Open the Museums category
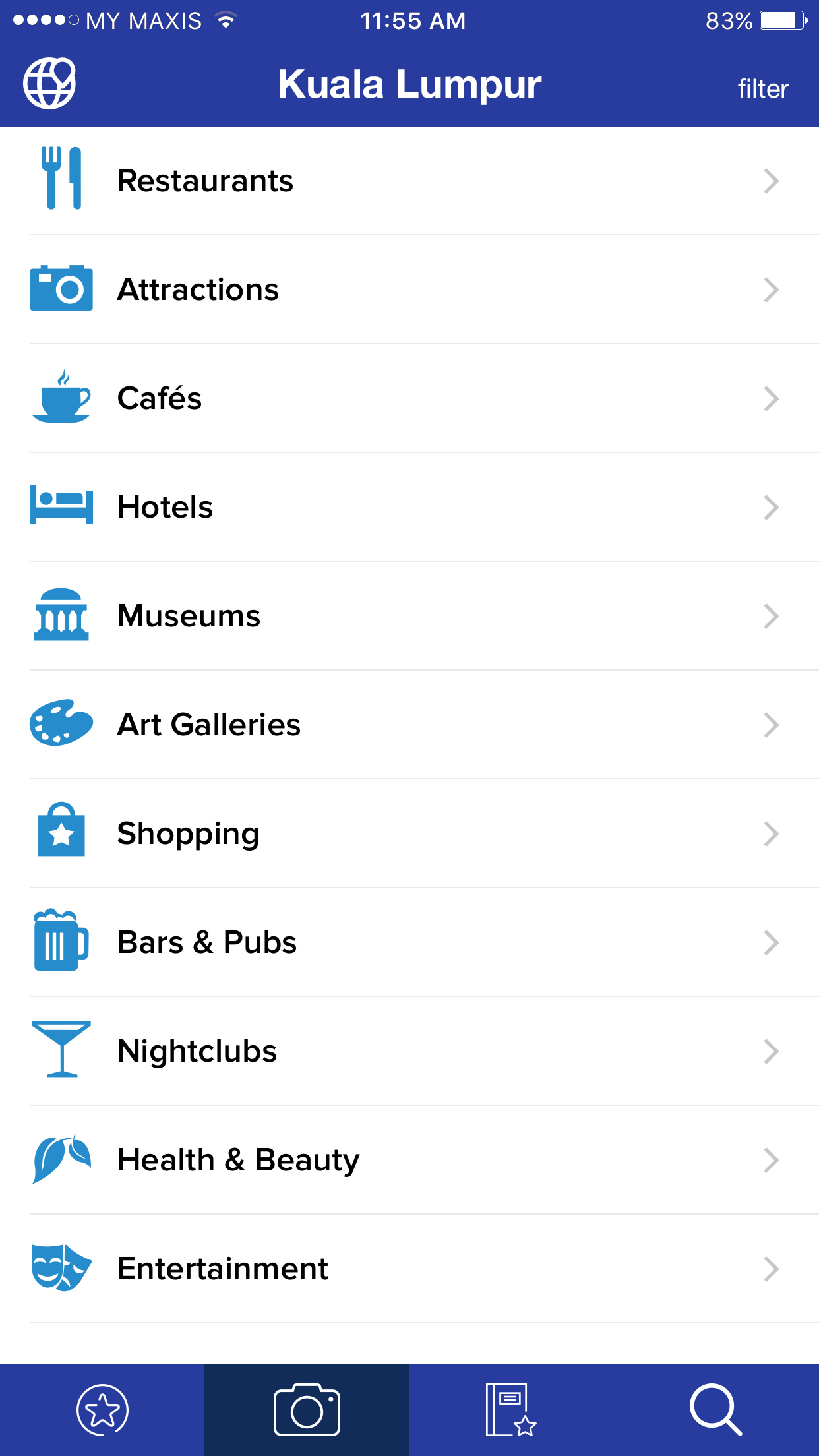The height and width of the screenshot is (1456, 819). (x=409, y=616)
